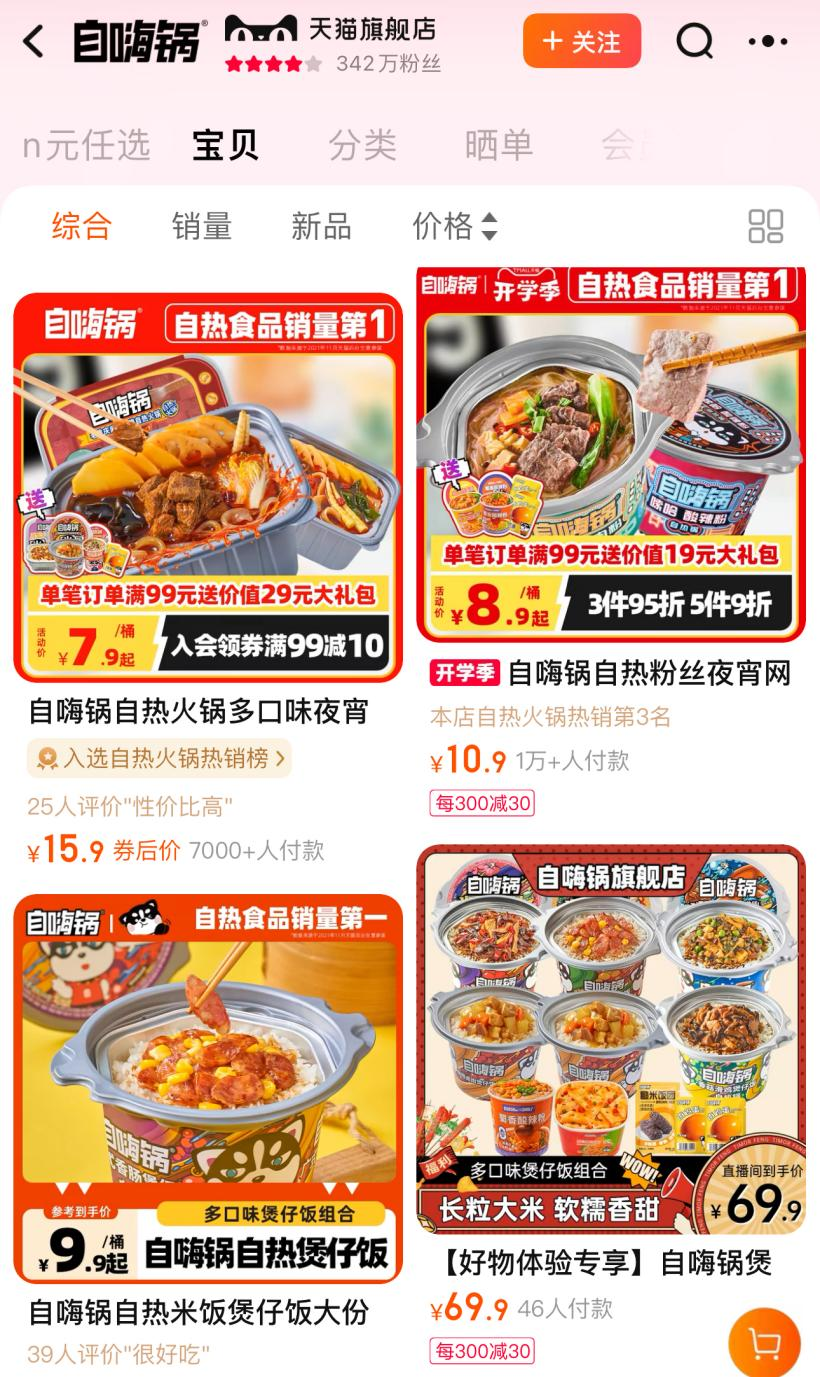
Task: Open the 自嗨锅自热米饭煲仔饭大份 product
Action: 208,1088
